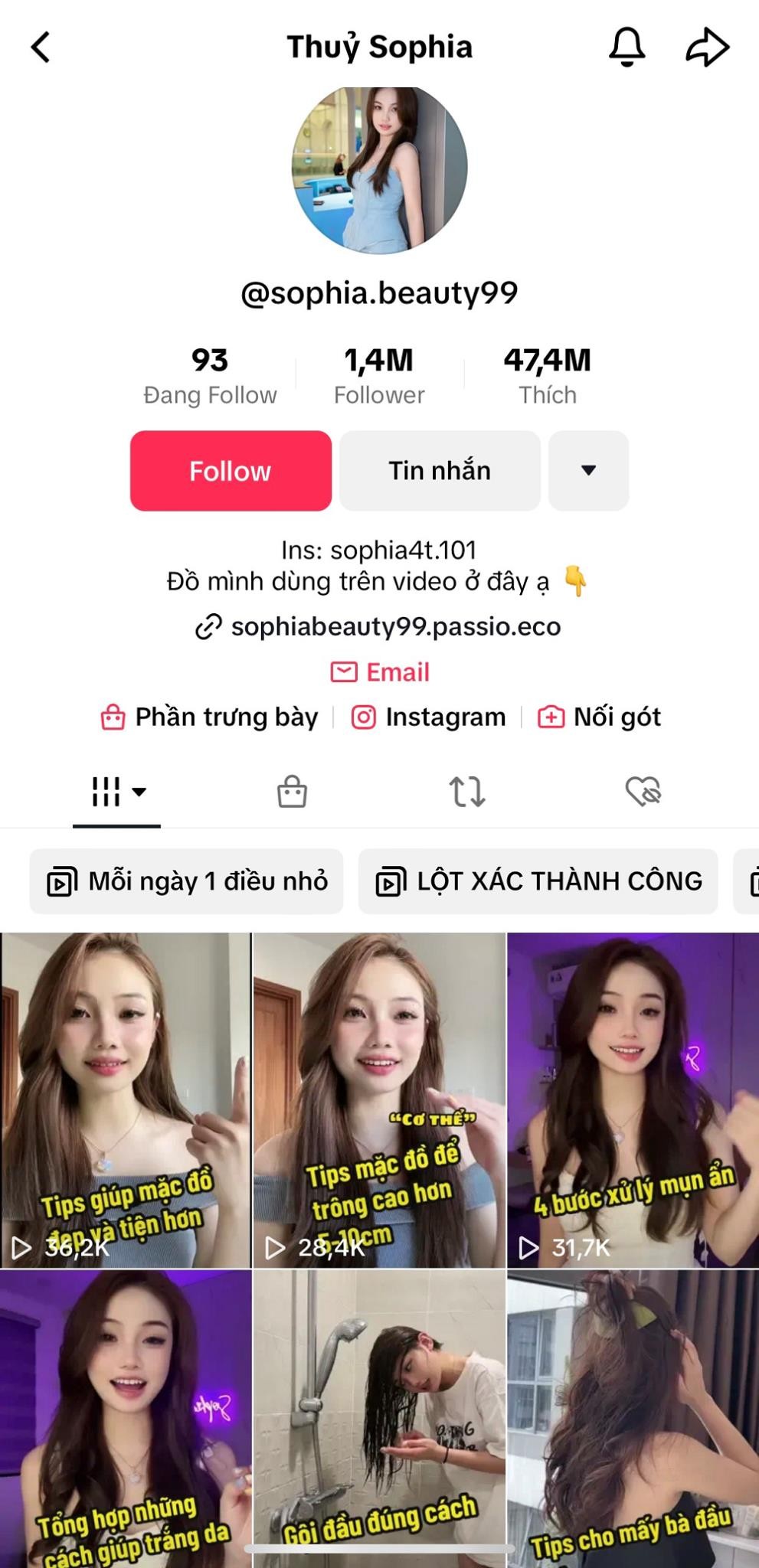759x1568 pixels.
Task: Open the Phần trưng bày showcase icon
Action: click(113, 717)
